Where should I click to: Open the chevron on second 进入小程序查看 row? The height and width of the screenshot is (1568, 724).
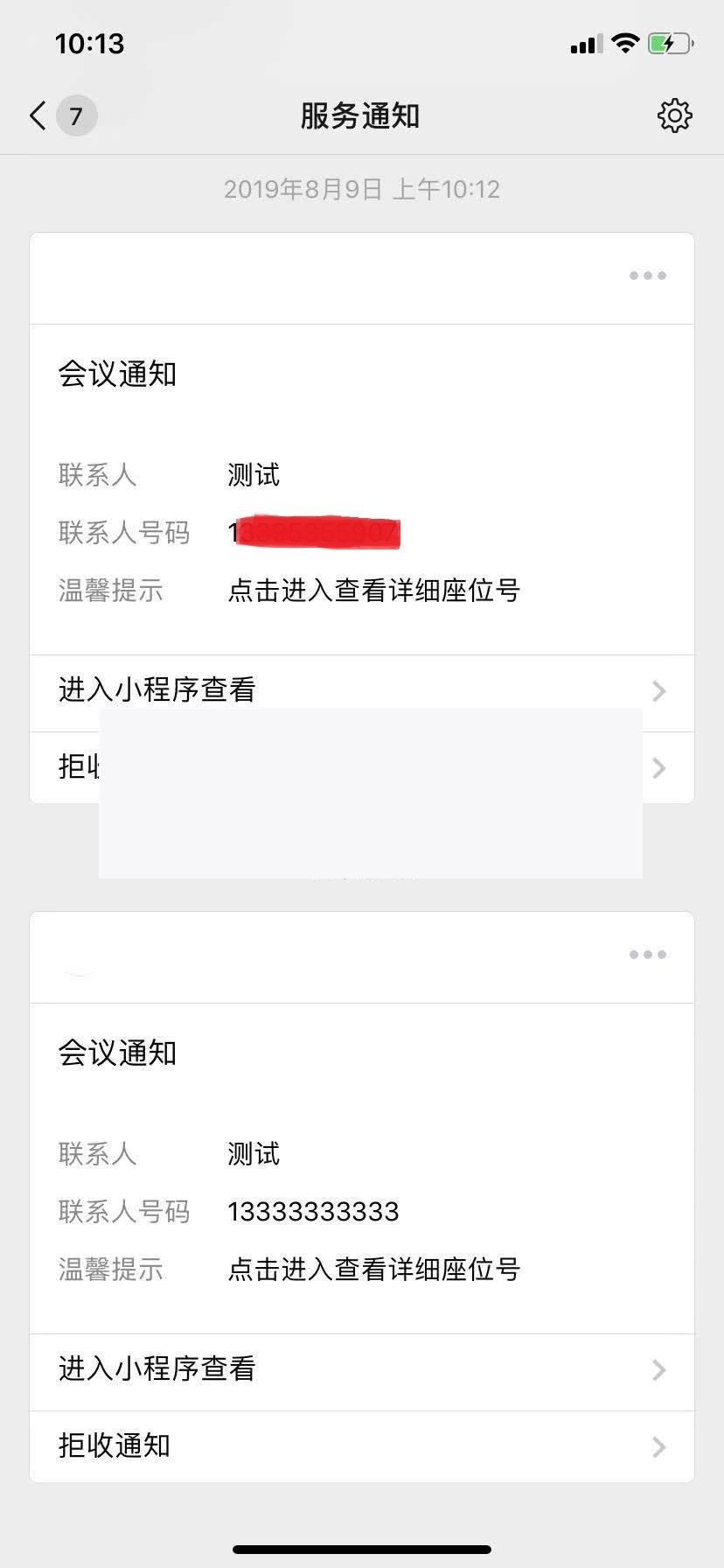(x=659, y=1370)
